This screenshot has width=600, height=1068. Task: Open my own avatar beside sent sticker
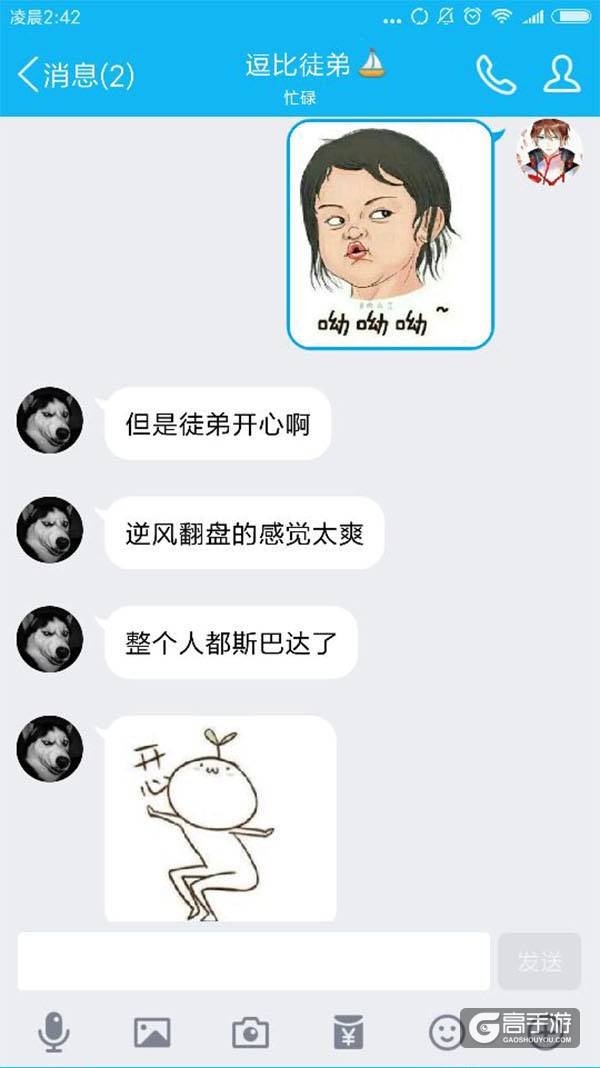(x=549, y=152)
